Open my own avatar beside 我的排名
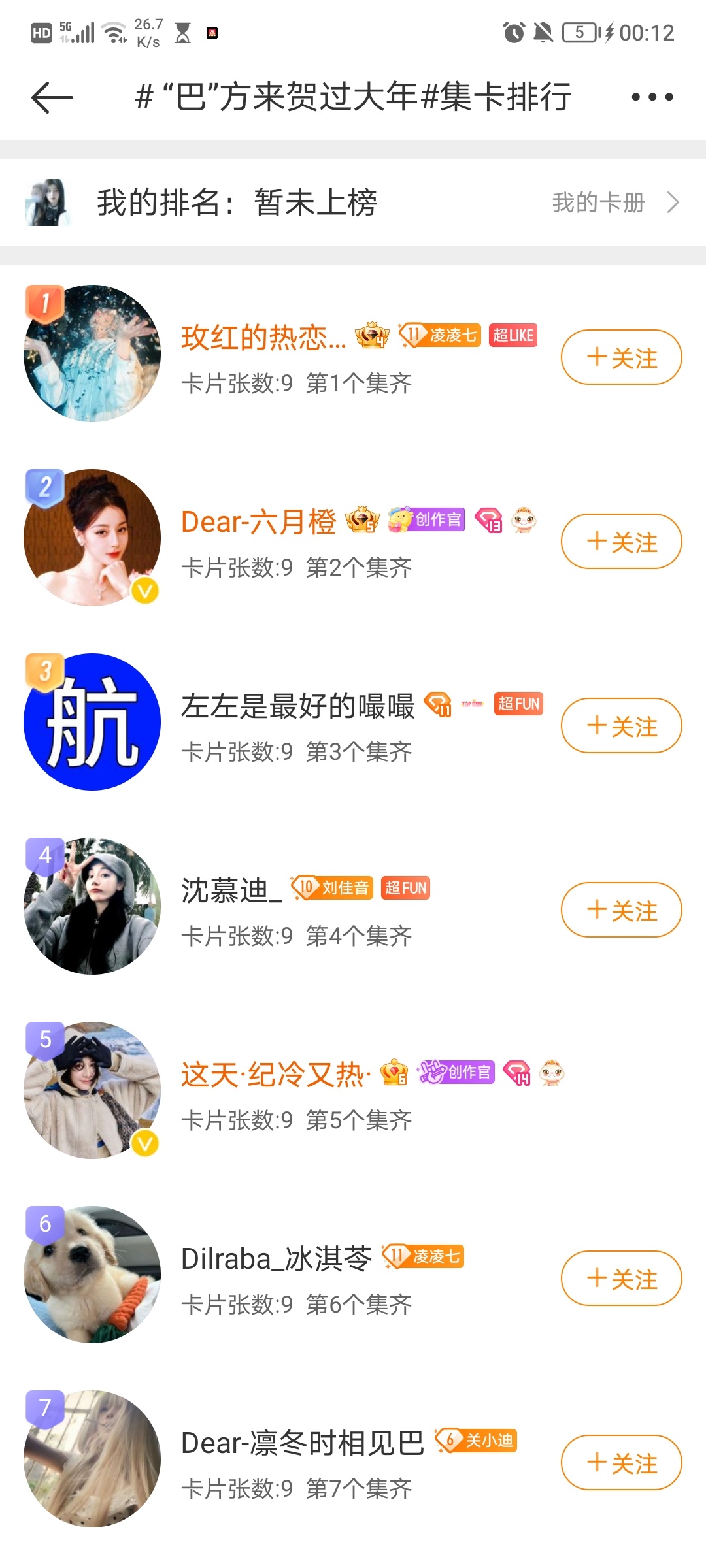The width and height of the screenshot is (706, 1568). (48, 203)
